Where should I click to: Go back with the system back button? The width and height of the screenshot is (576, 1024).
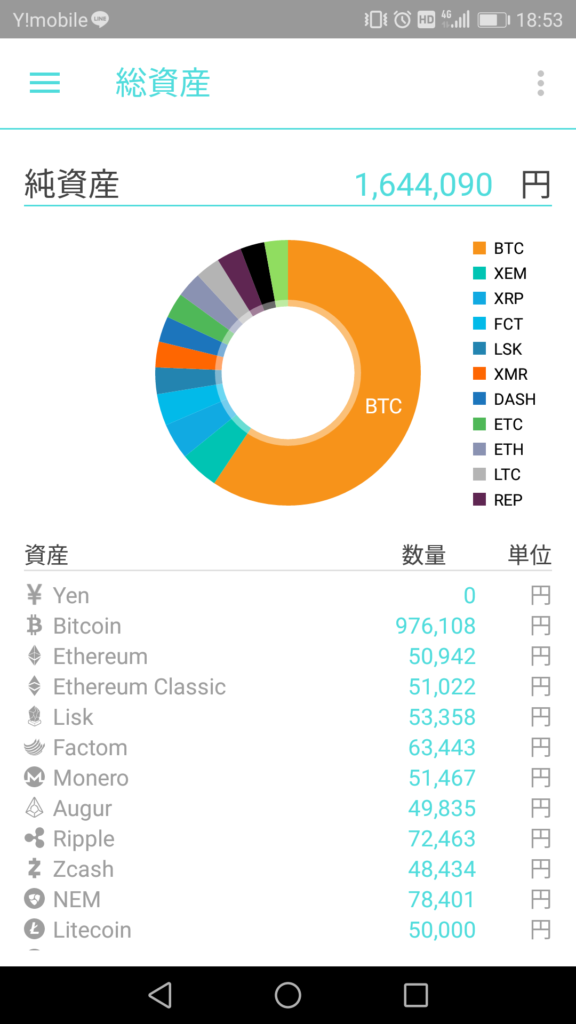point(160,995)
